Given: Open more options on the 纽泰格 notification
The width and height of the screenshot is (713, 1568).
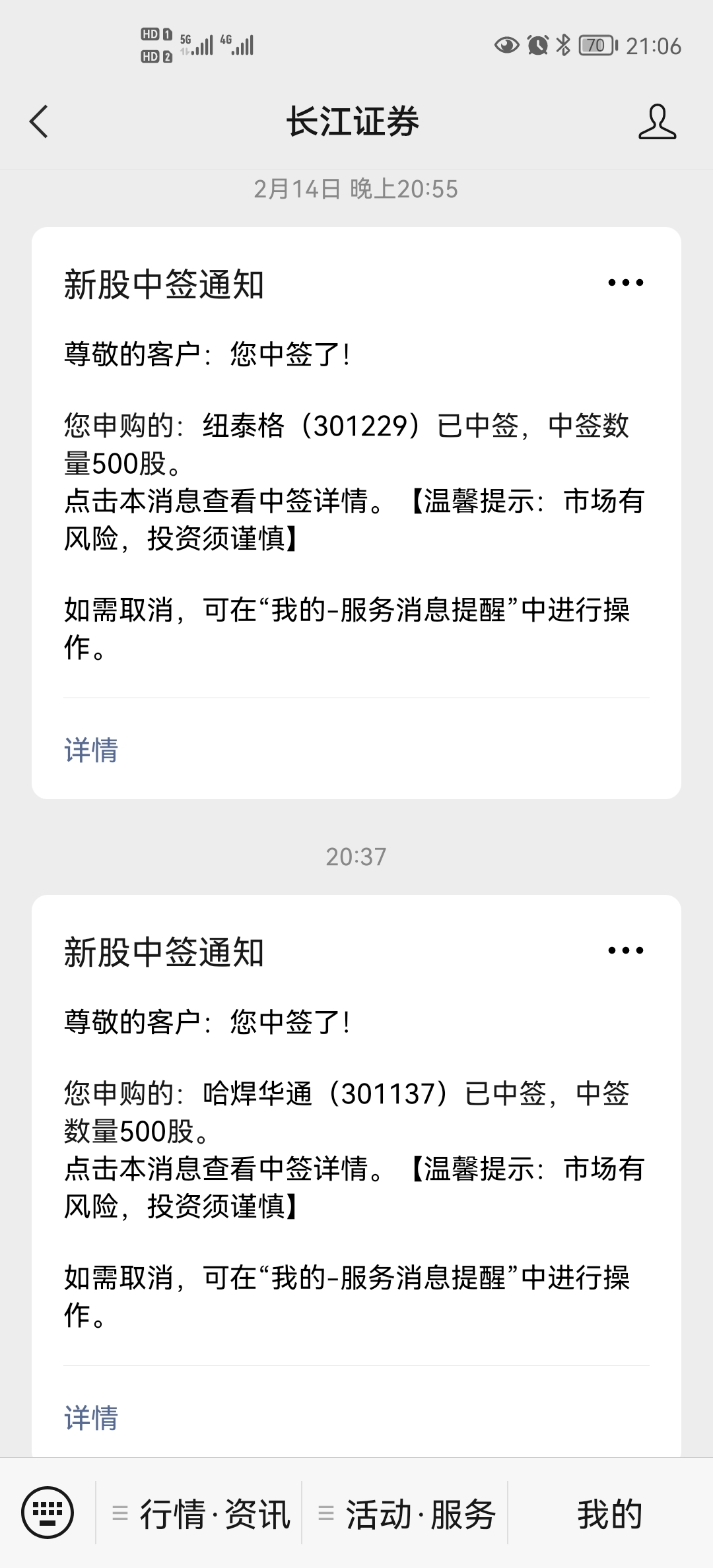Looking at the screenshot, I should [x=626, y=282].
